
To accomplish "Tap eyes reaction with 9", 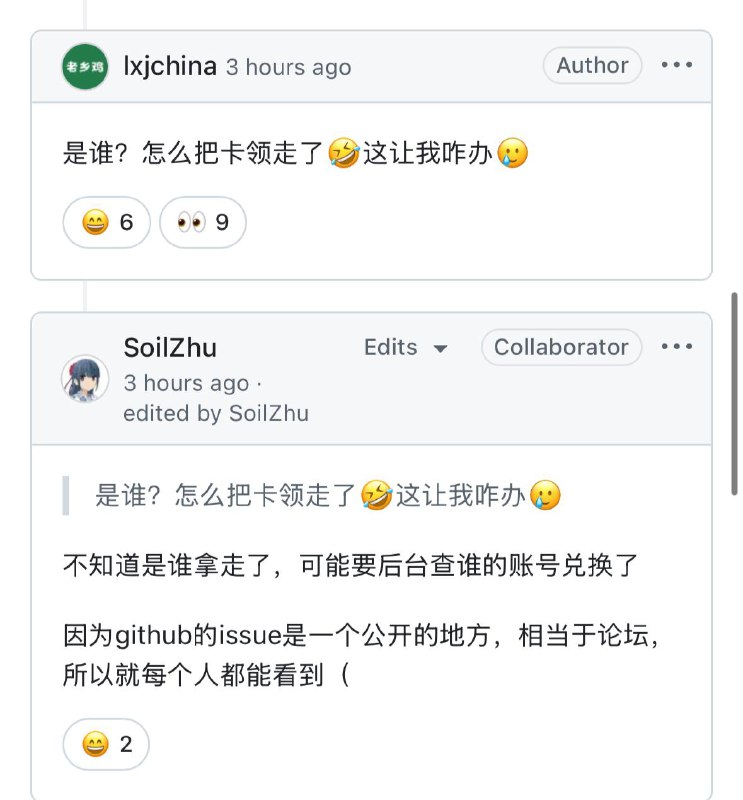I will point(202,222).
